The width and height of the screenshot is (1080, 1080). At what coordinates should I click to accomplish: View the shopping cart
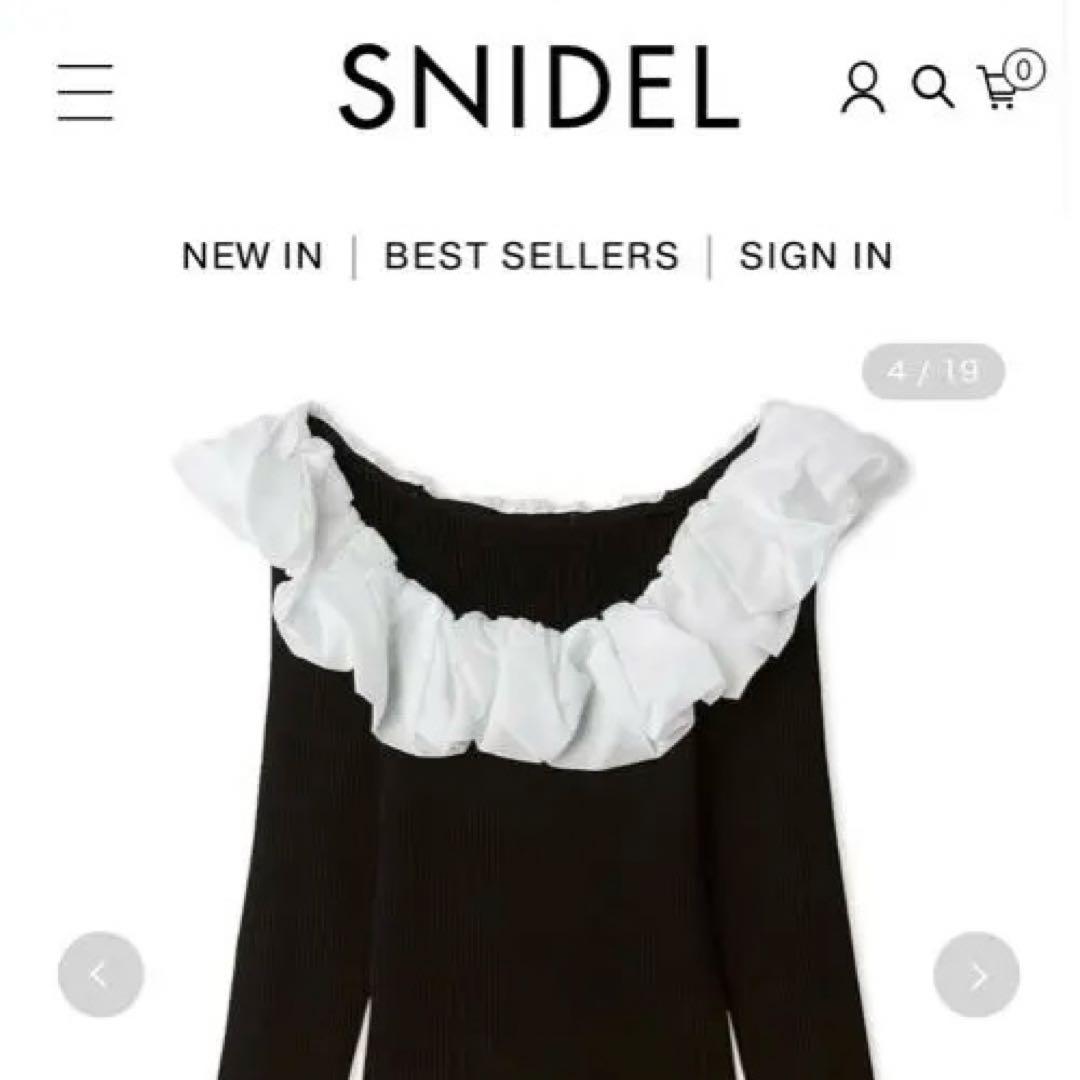[1005, 85]
